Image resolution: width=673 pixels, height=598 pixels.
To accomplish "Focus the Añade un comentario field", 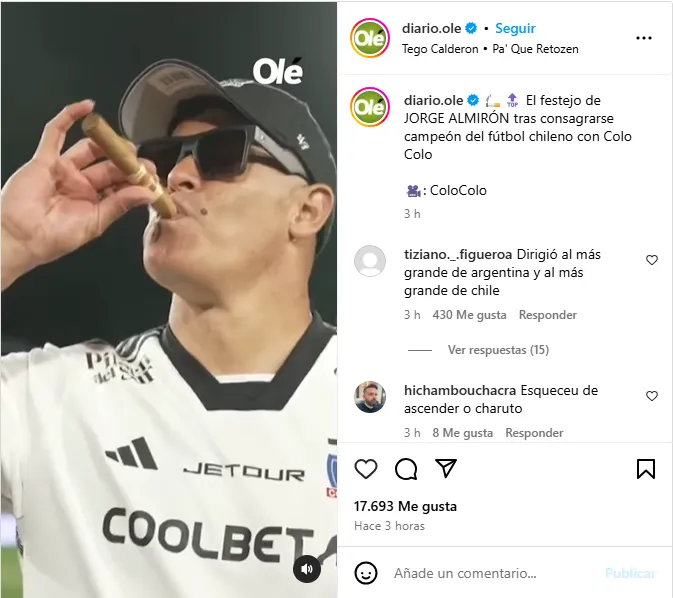I will [x=490, y=574].
